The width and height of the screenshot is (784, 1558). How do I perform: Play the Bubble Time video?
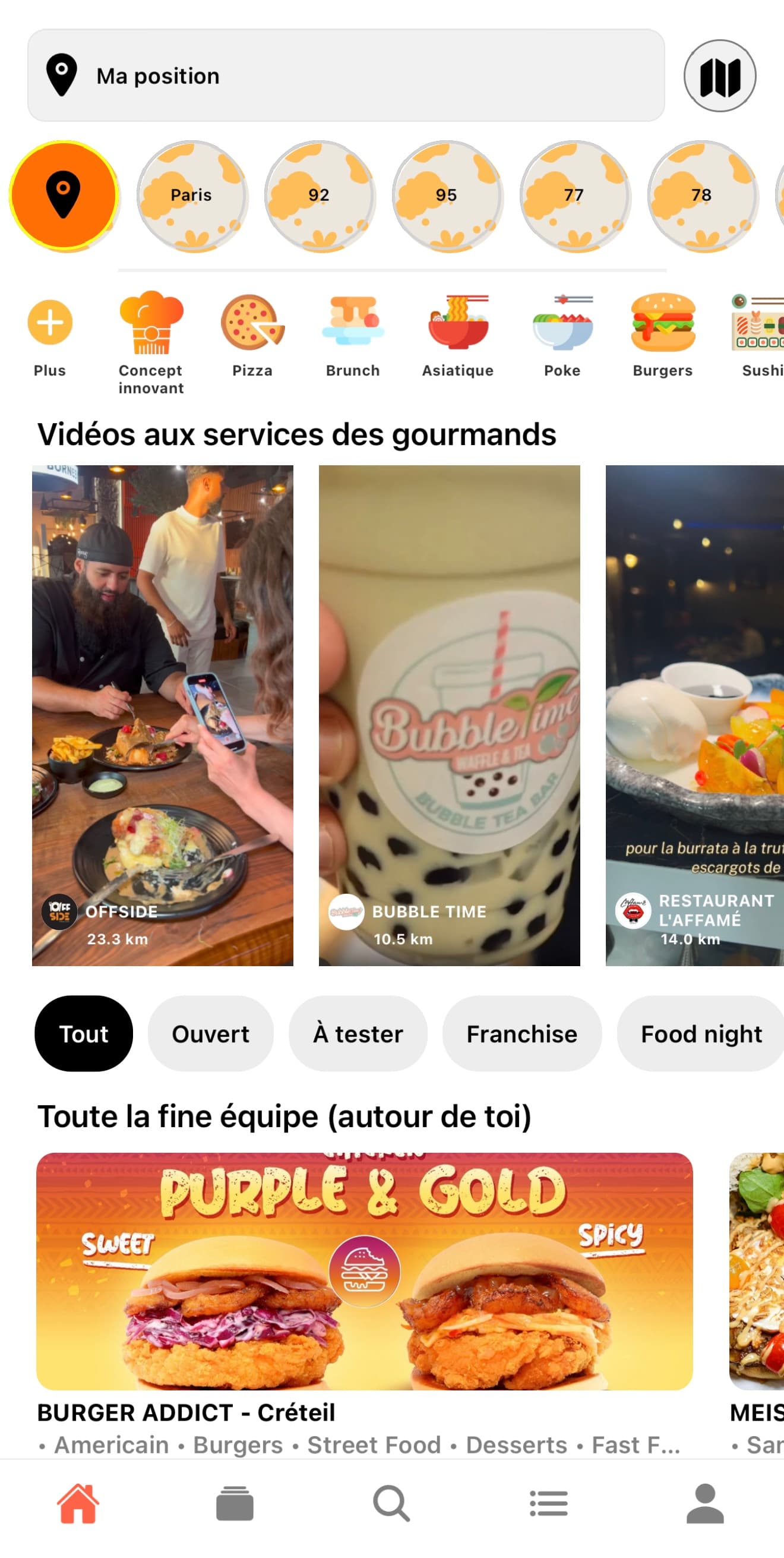click(x=449, y=715)
